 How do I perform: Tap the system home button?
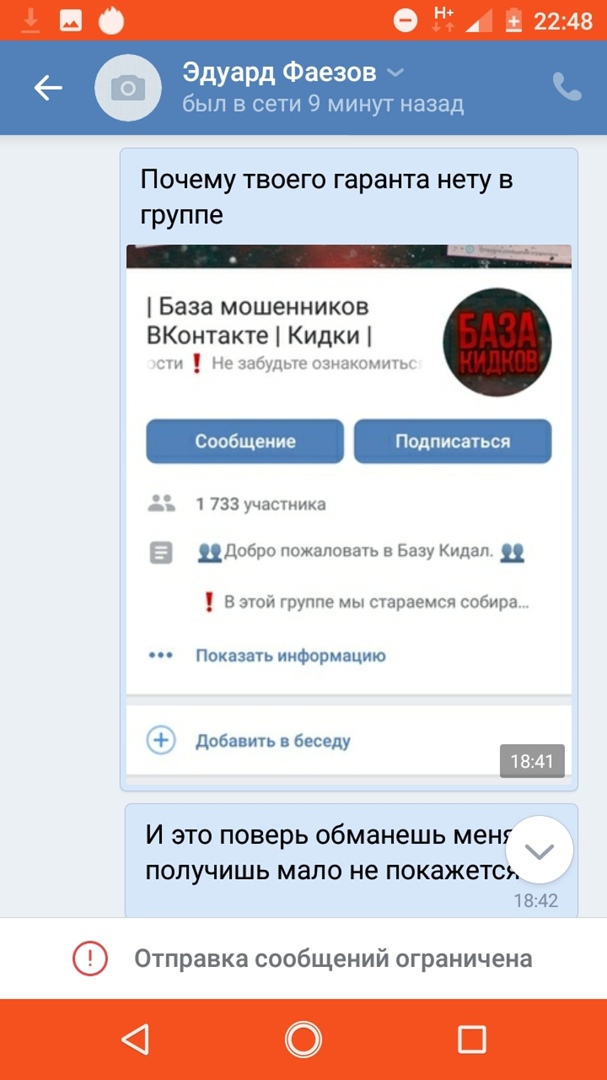(303, 1039)
